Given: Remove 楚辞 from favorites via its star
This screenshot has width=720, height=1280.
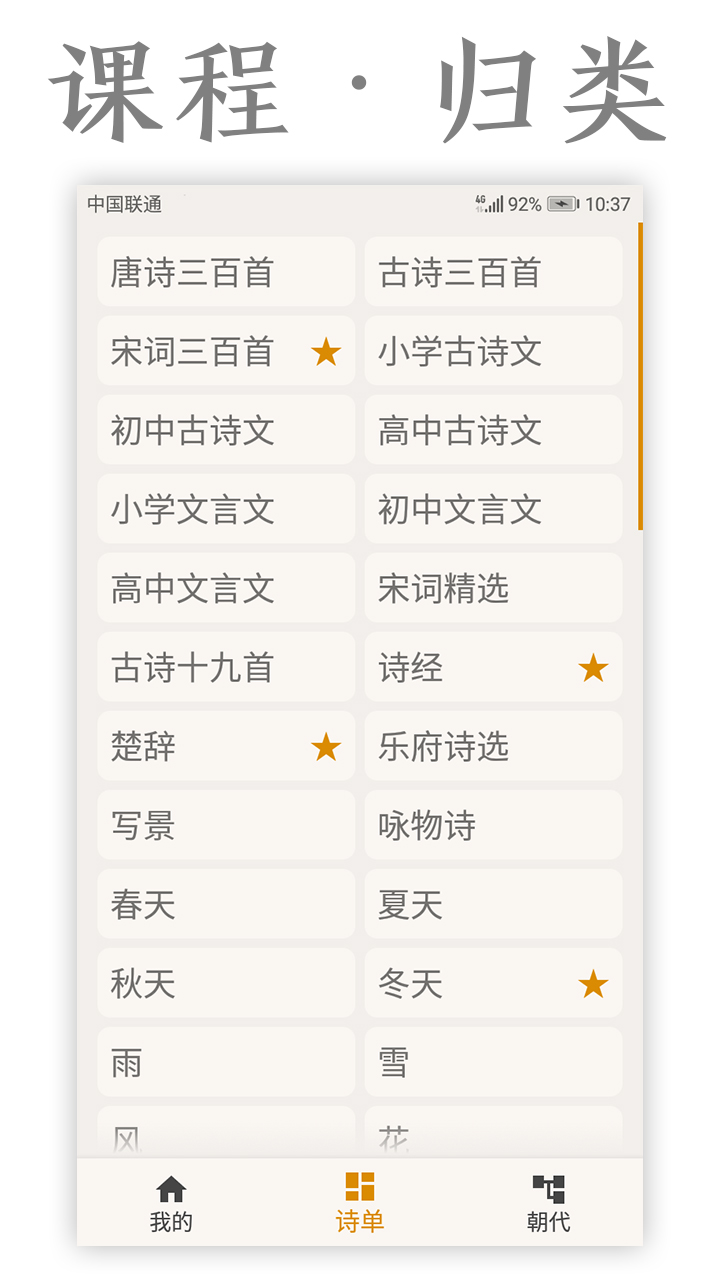Looking at the screenshot, I should [325, 747].
